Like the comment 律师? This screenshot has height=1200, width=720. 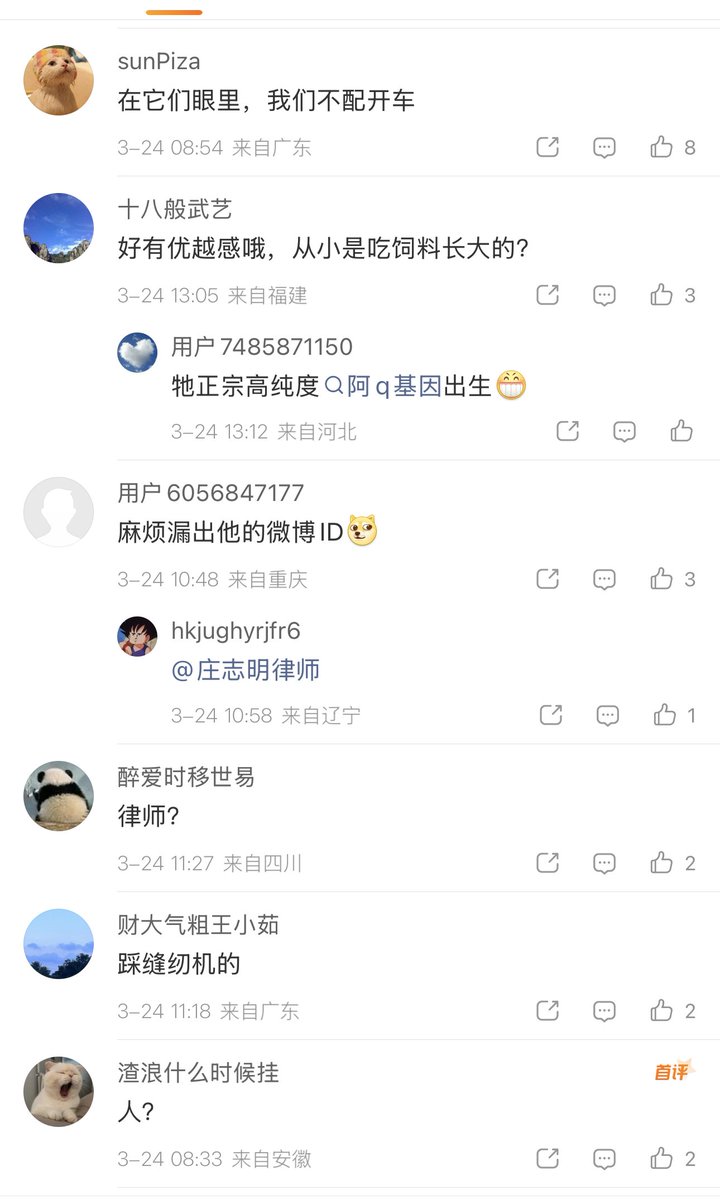[662, 863]
